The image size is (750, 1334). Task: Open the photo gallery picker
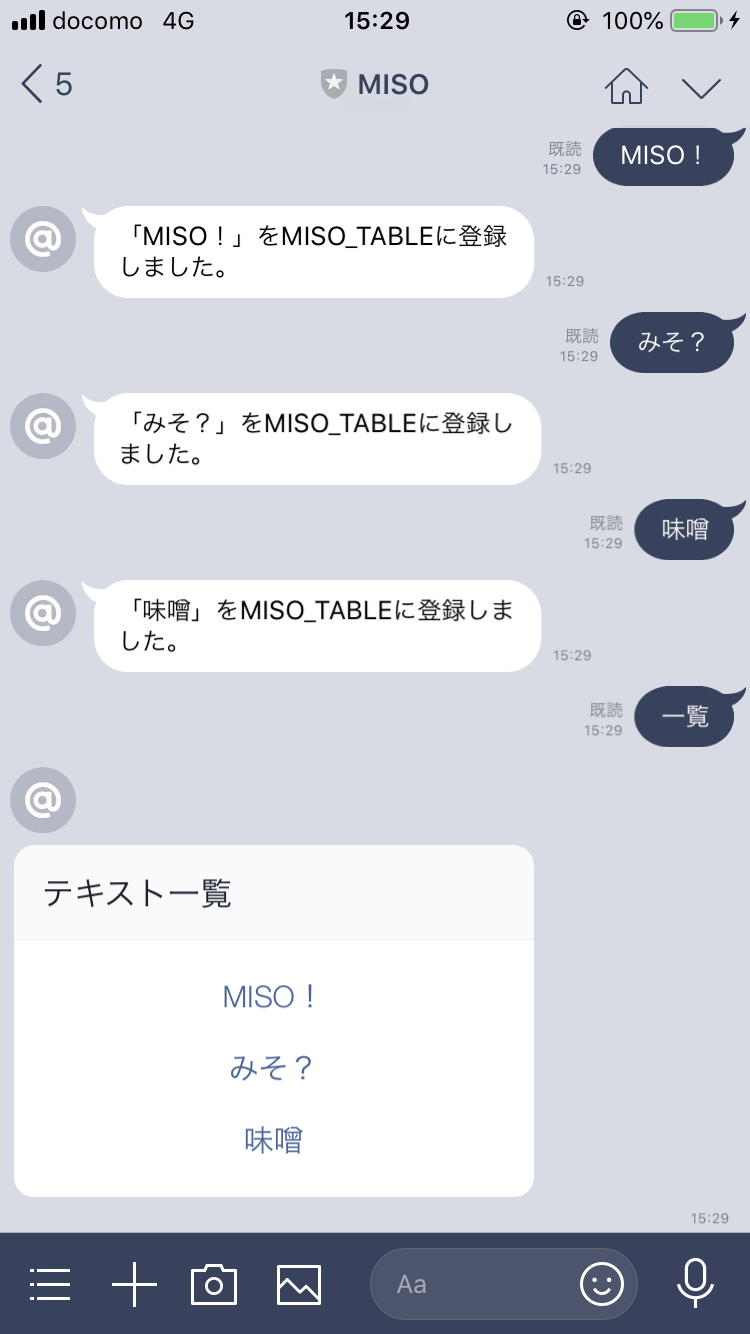(x=298, y=1284)
